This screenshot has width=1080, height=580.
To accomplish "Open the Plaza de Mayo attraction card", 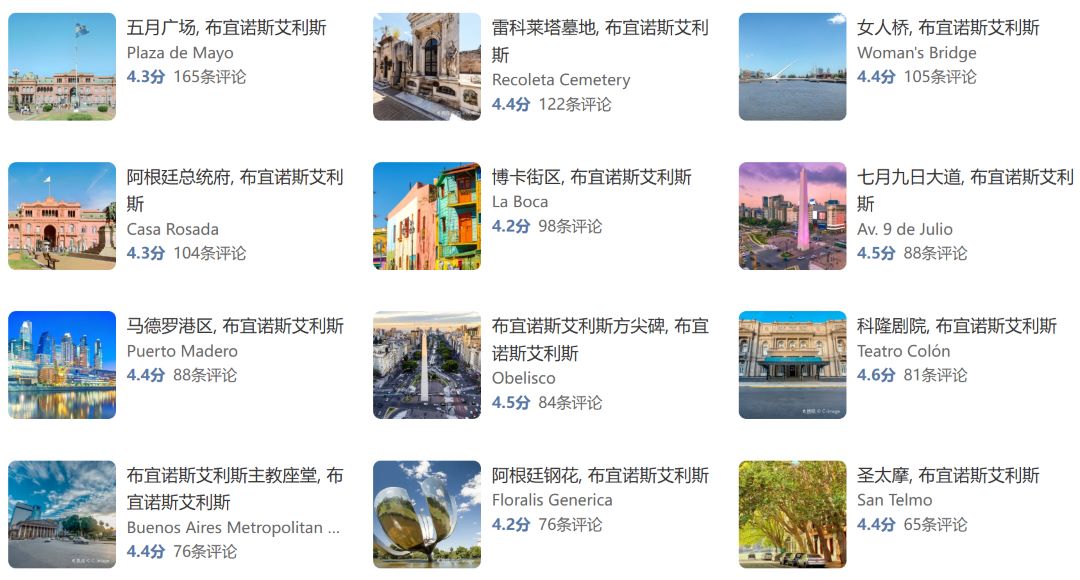I will tap(226, 28).
